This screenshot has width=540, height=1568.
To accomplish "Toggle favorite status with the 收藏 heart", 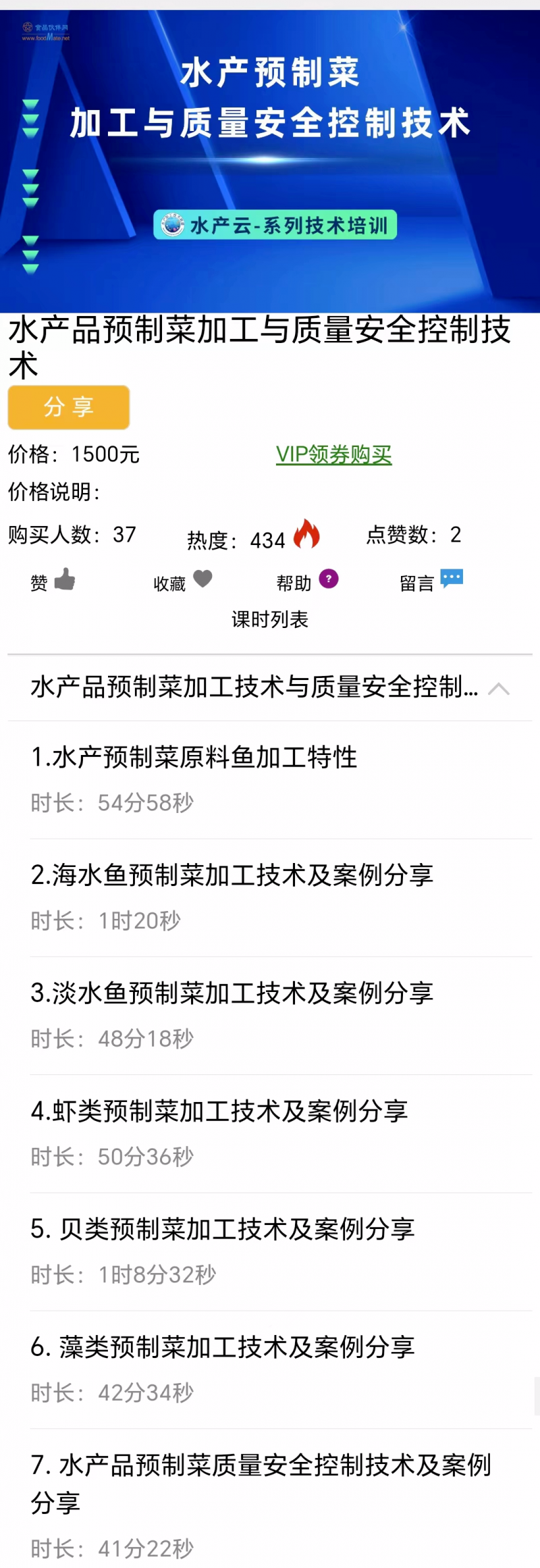I will click(x=202, y=579).
